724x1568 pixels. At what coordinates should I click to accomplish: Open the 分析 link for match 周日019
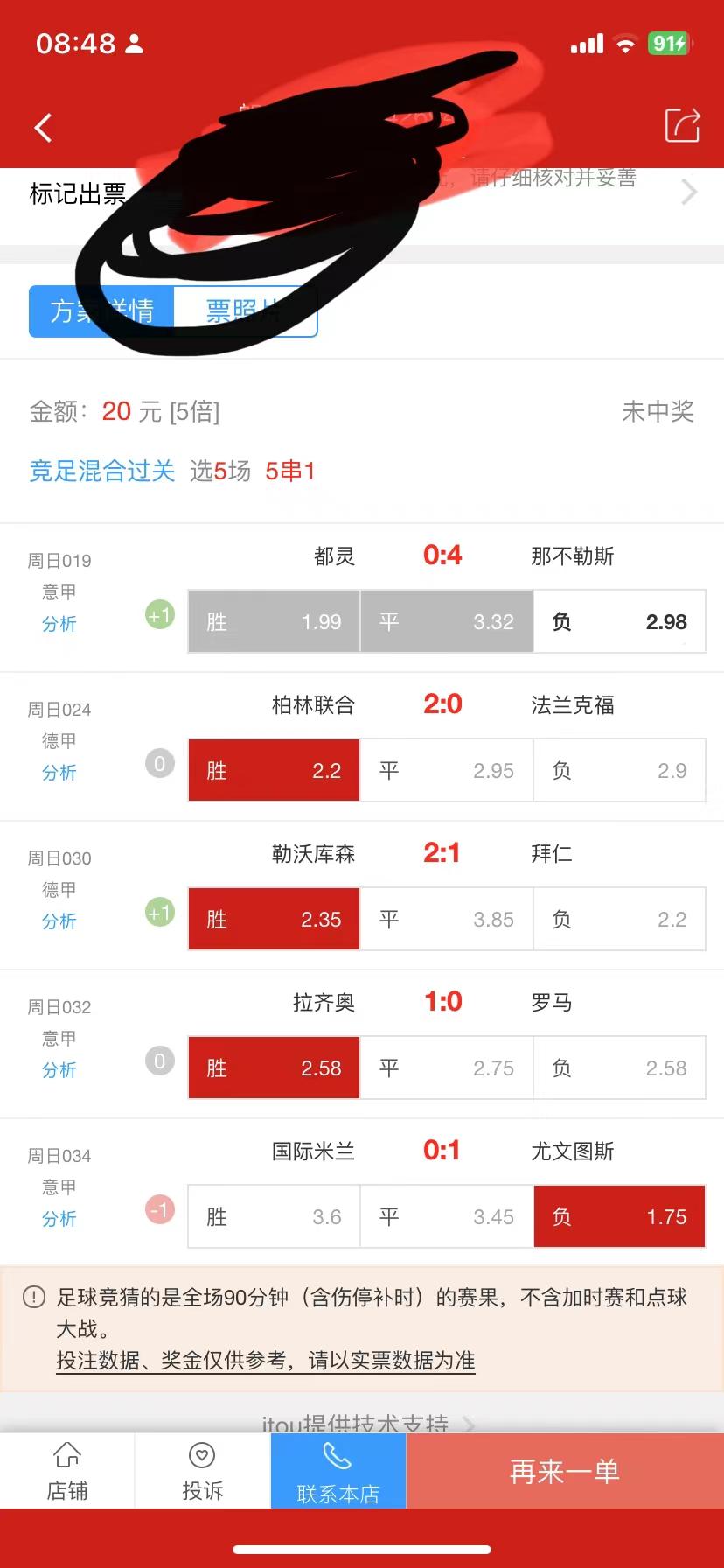(59, 624)
